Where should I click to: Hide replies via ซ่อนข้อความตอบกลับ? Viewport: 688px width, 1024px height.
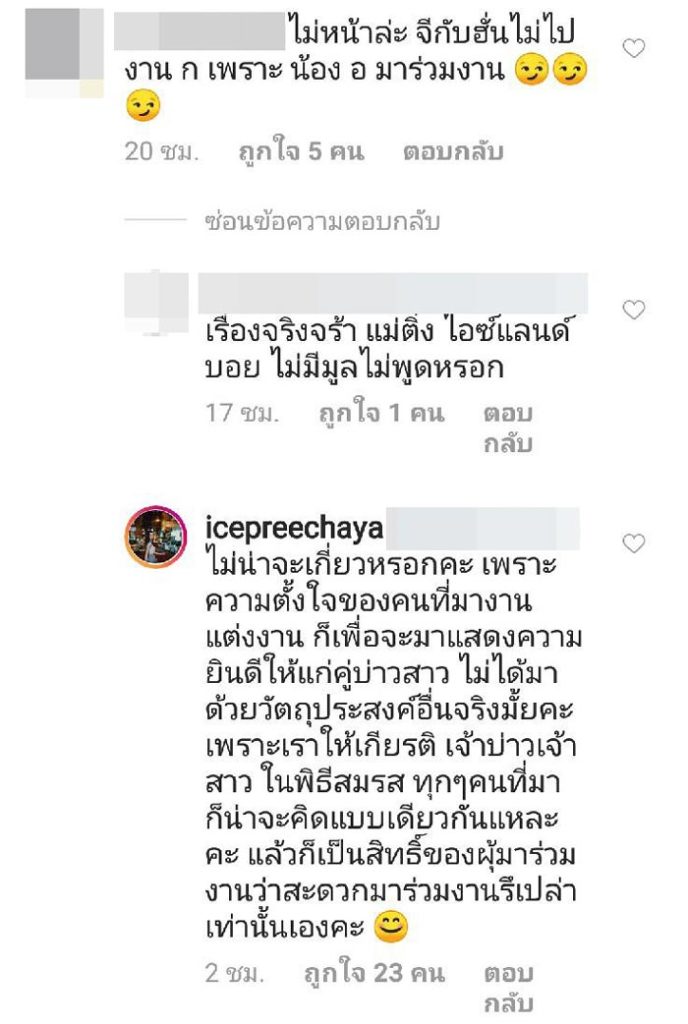click(x=320, y=221)
